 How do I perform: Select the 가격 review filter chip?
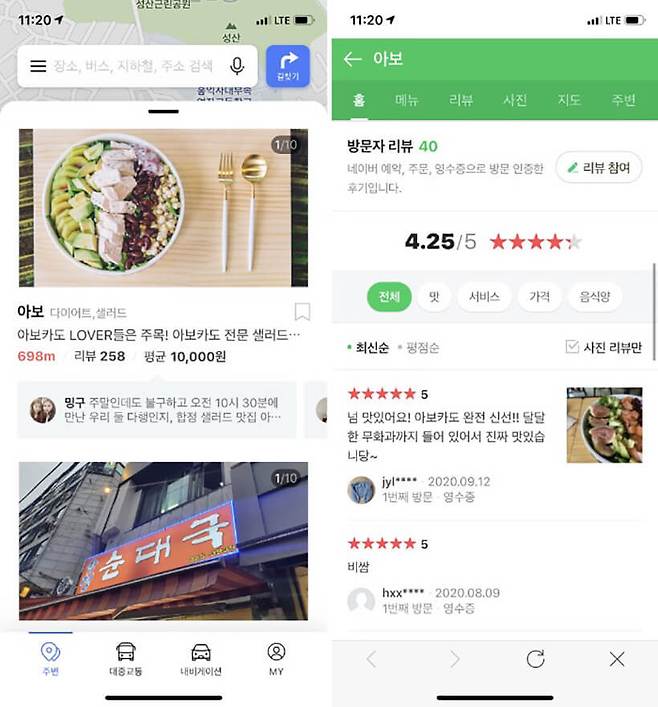pos(539,296)
